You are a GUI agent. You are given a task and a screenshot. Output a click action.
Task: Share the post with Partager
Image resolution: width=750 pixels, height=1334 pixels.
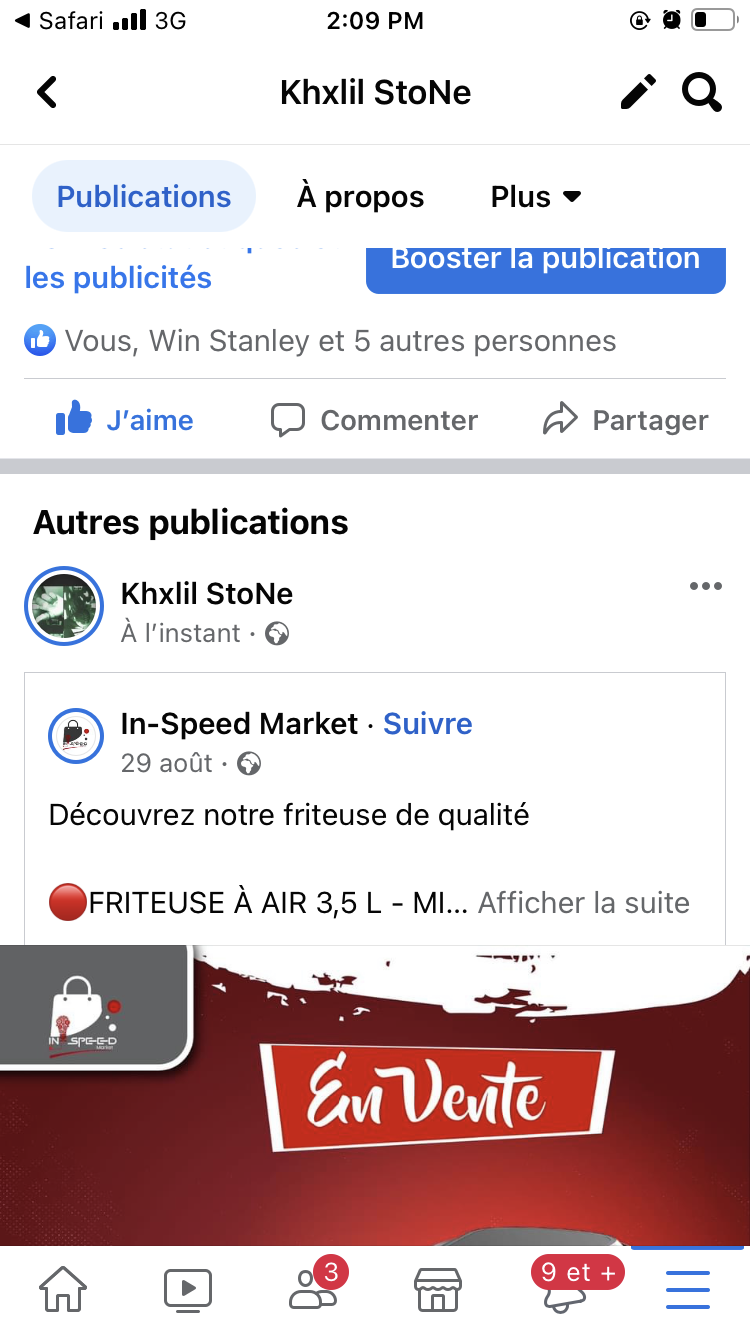coord(626,420)
